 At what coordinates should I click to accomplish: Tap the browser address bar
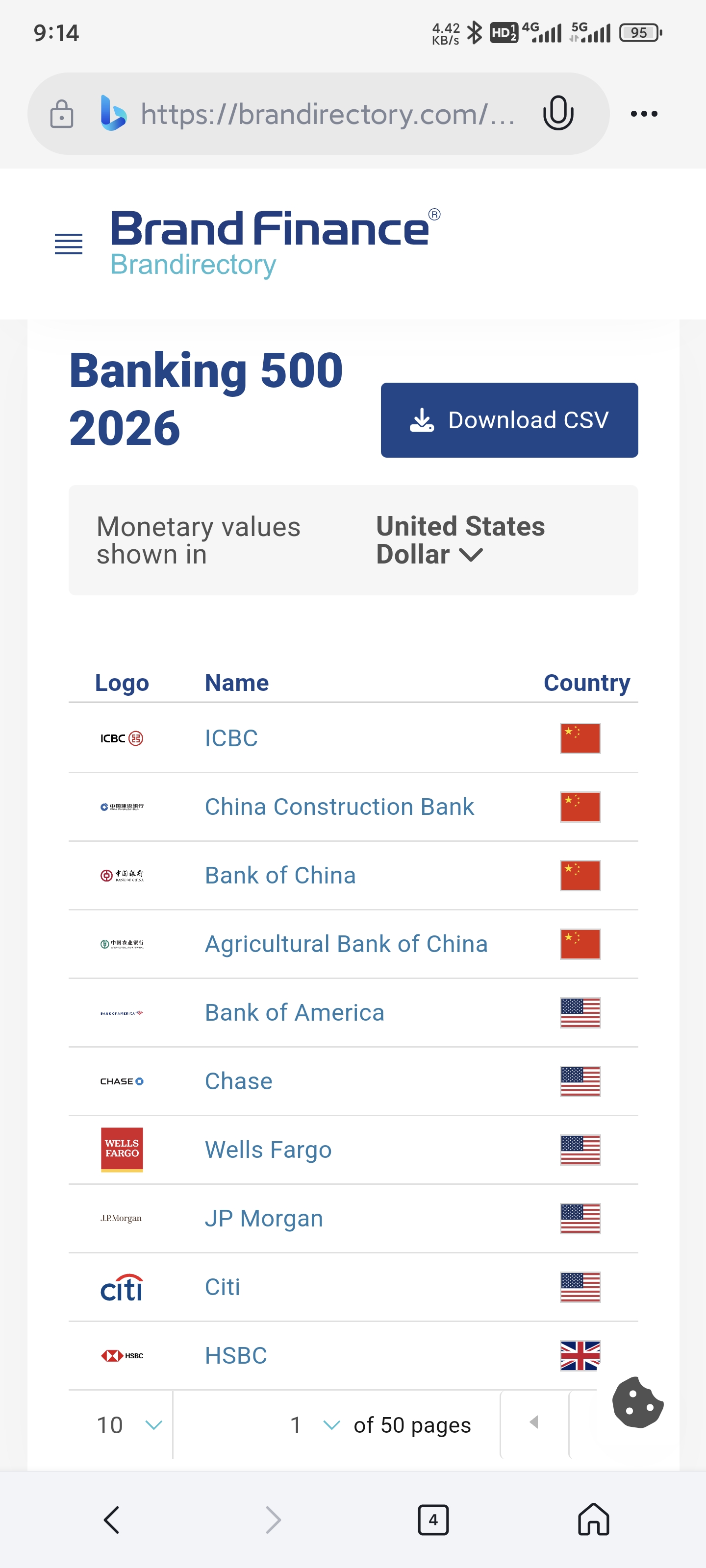(327, 115)
